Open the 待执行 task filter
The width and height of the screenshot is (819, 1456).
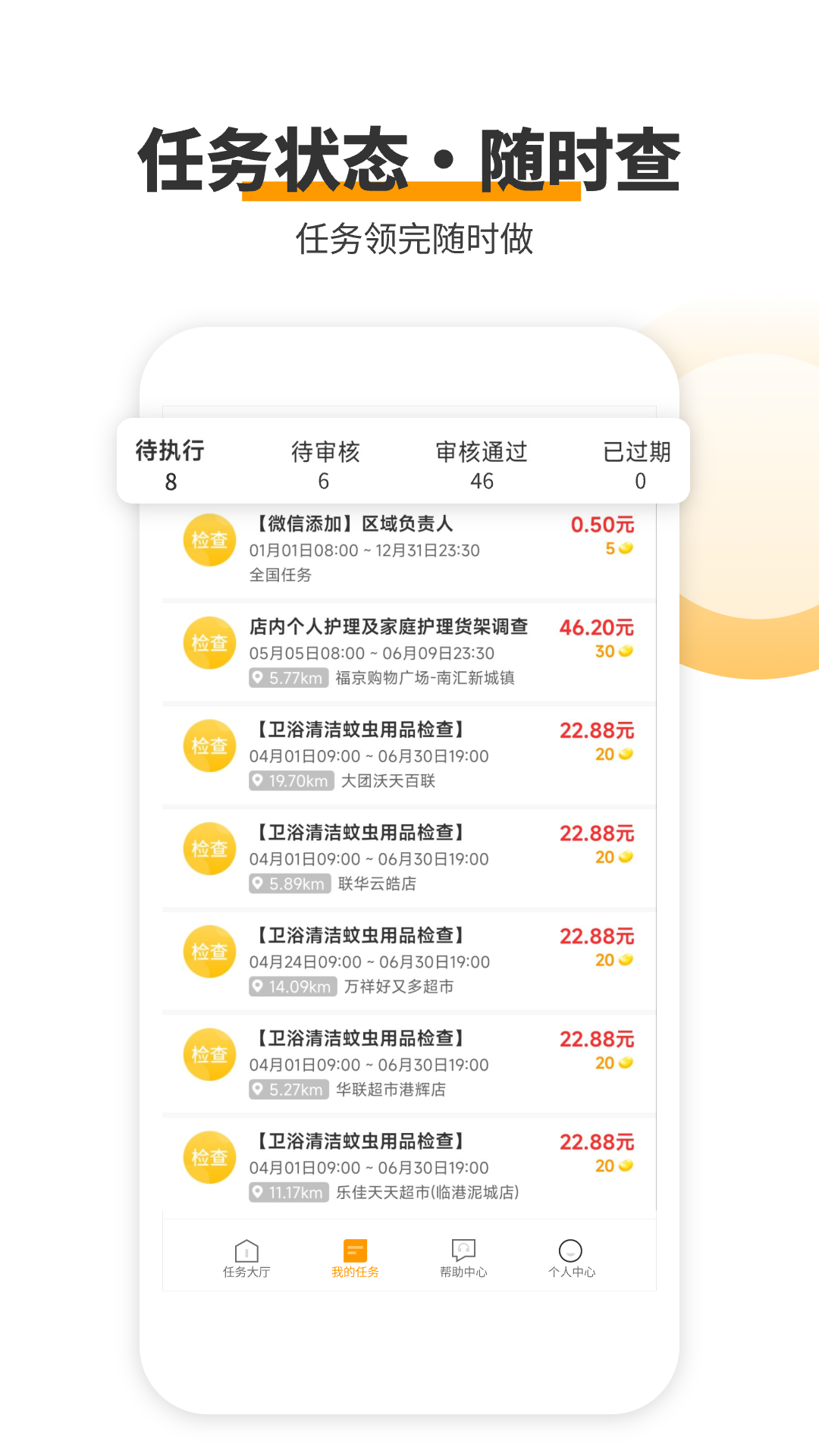click(170, 463)
